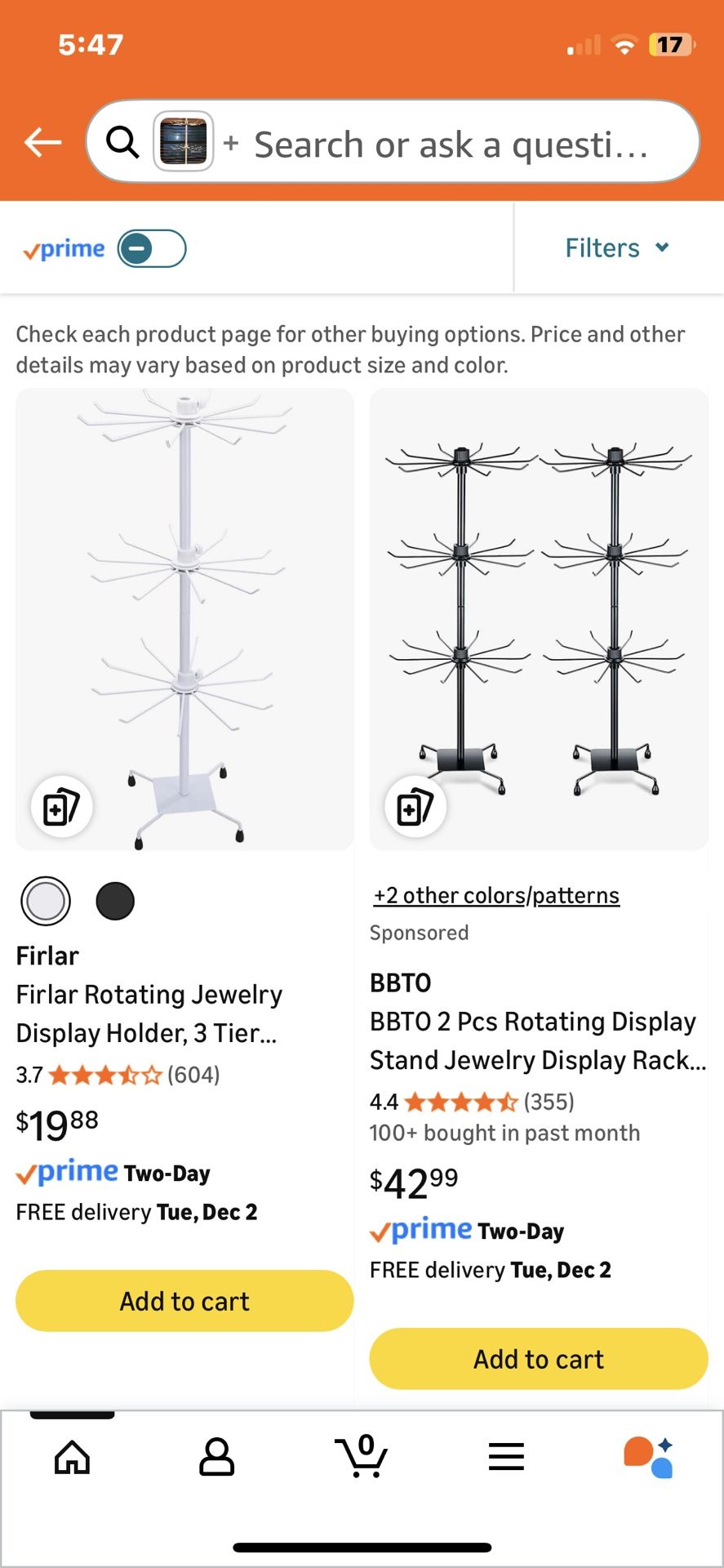
Task: Expand the Filters dropdown
Action: [618, 247]
